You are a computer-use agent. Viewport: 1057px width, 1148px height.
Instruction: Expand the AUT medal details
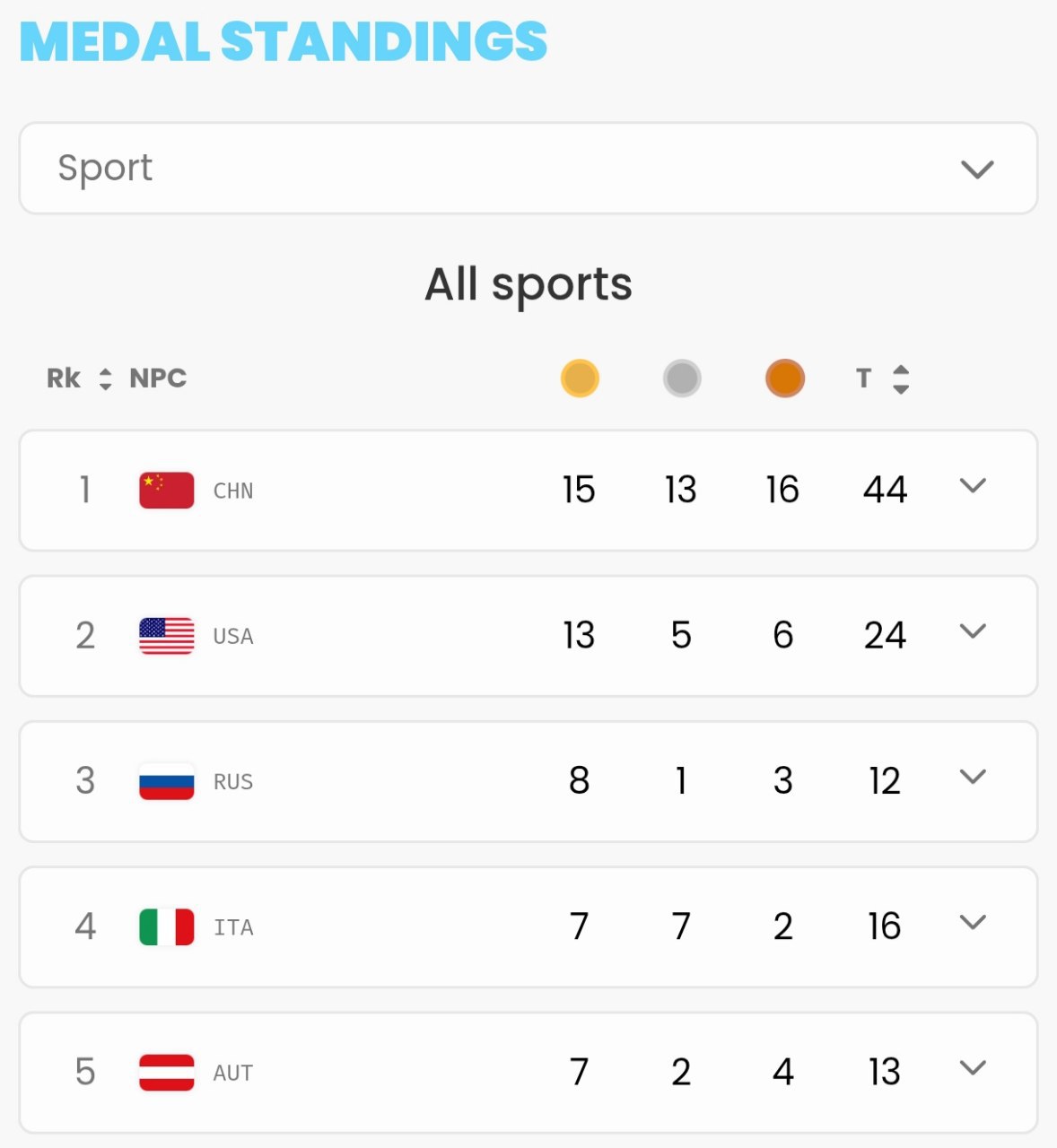(x=973, y=1067)
